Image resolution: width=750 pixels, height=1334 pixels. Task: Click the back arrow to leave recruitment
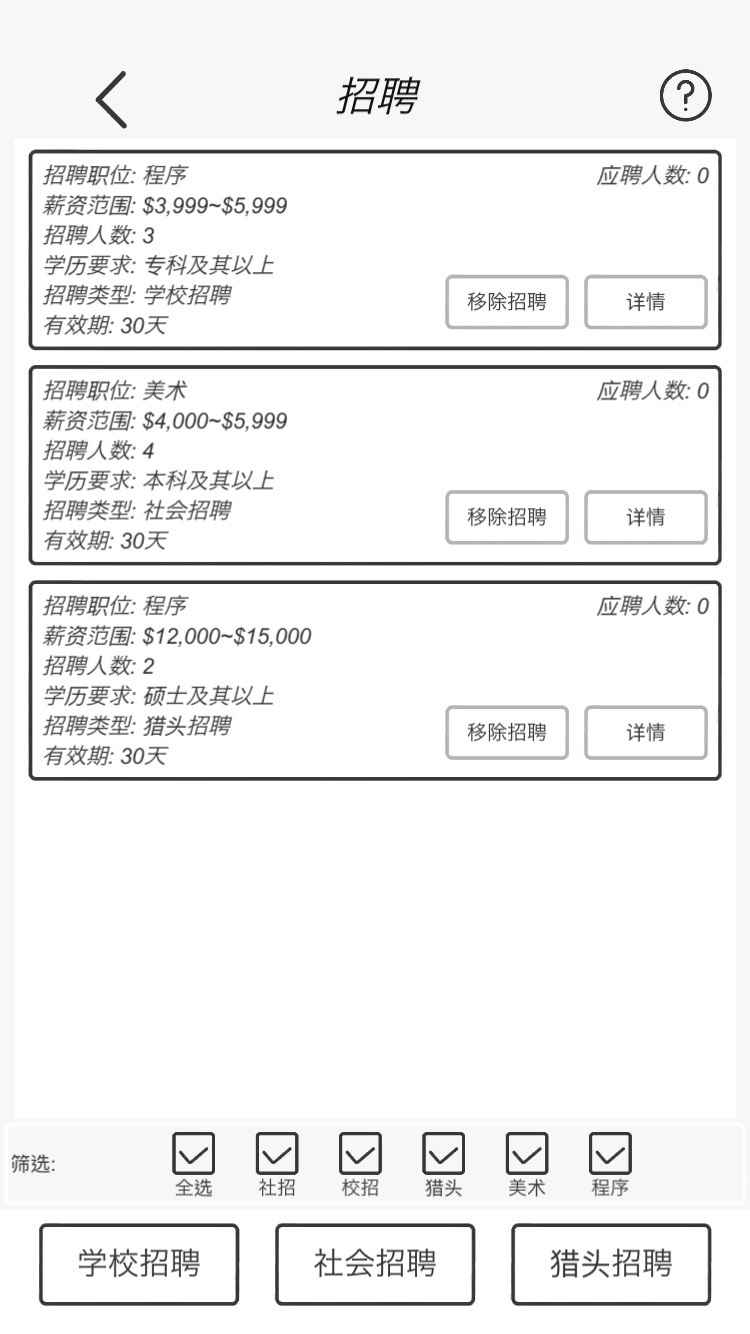click(x=110, y=97)
